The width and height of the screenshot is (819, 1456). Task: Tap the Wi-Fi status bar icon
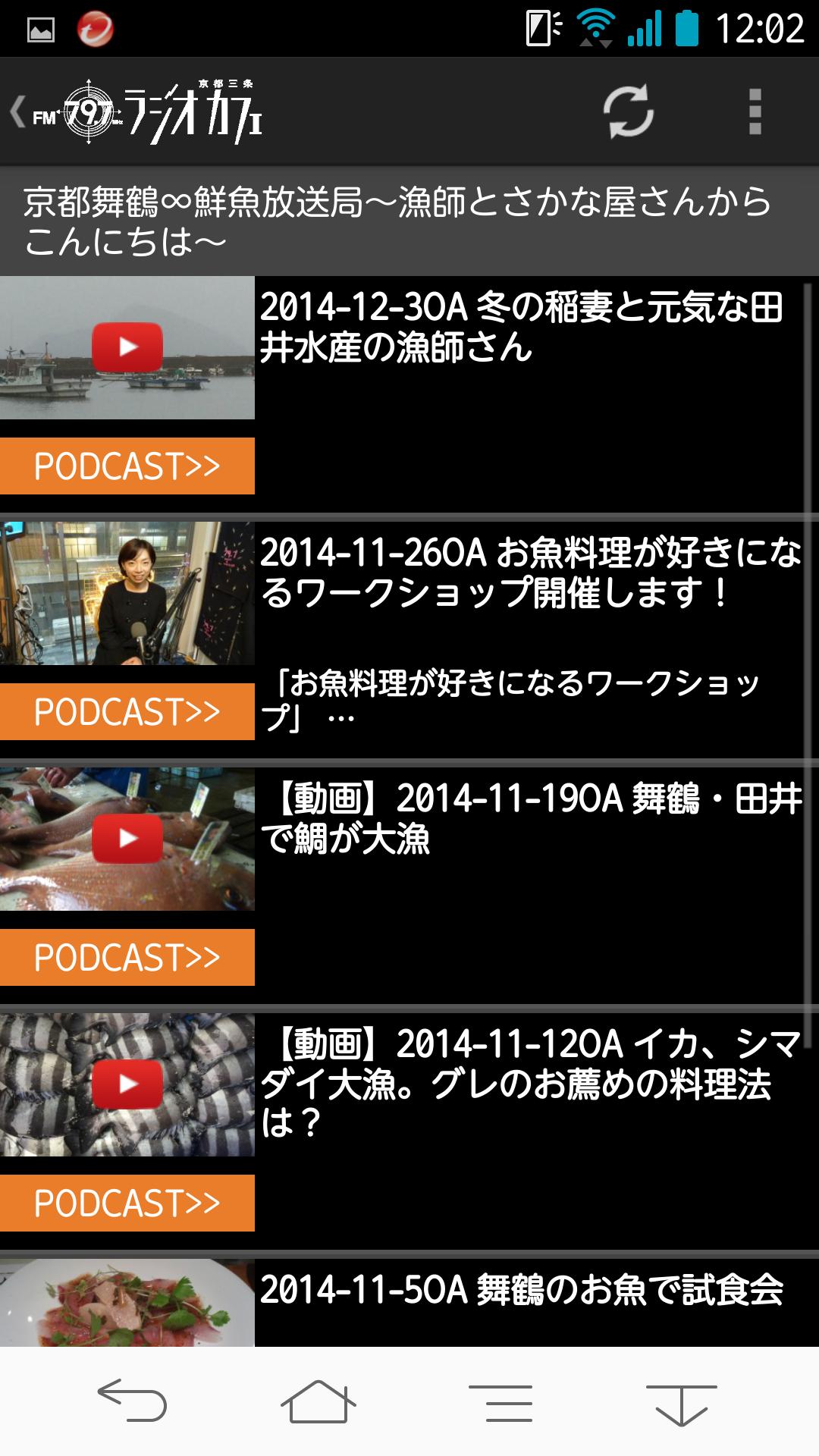[596, 25]
